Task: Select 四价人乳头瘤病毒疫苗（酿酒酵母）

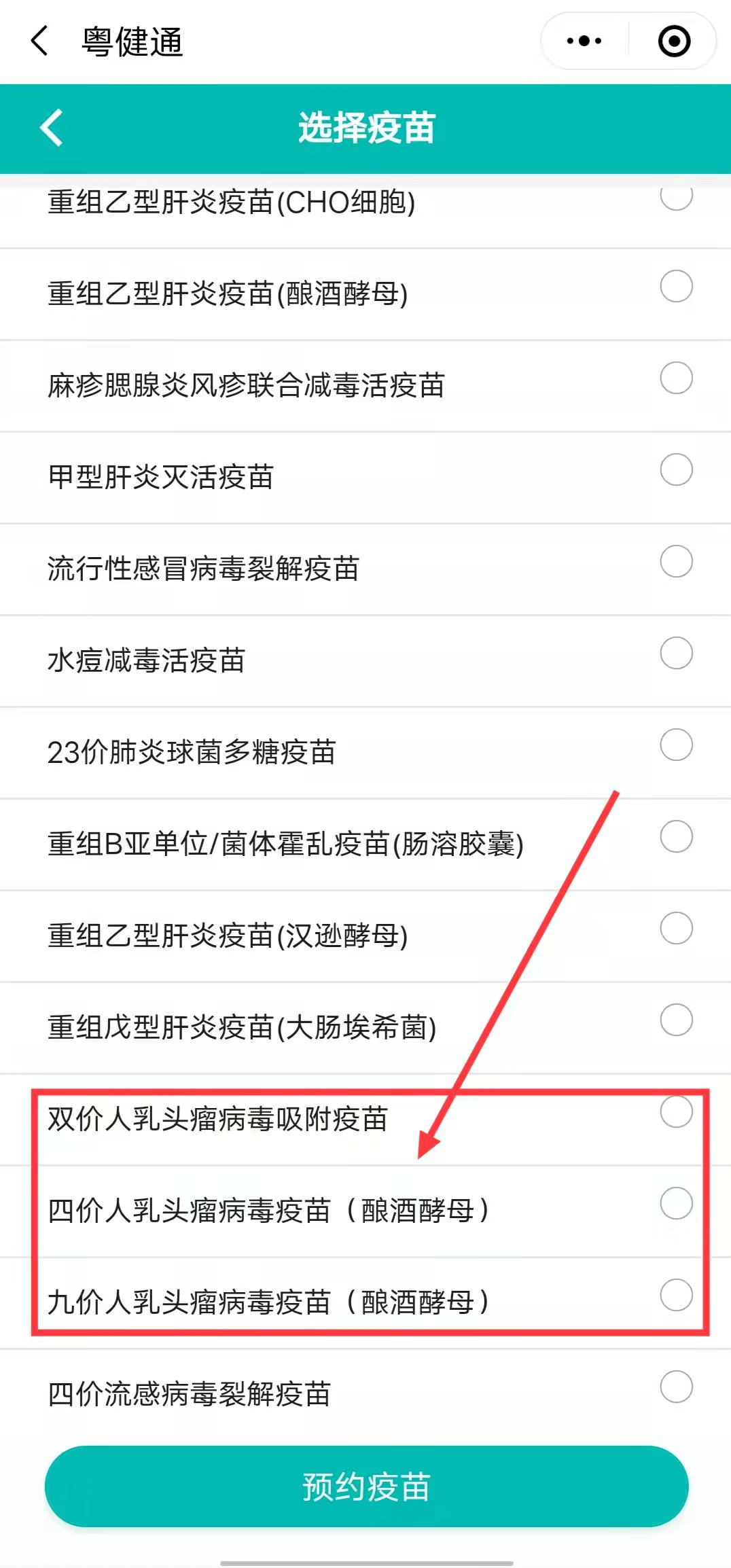Action: click(676, 1203)
